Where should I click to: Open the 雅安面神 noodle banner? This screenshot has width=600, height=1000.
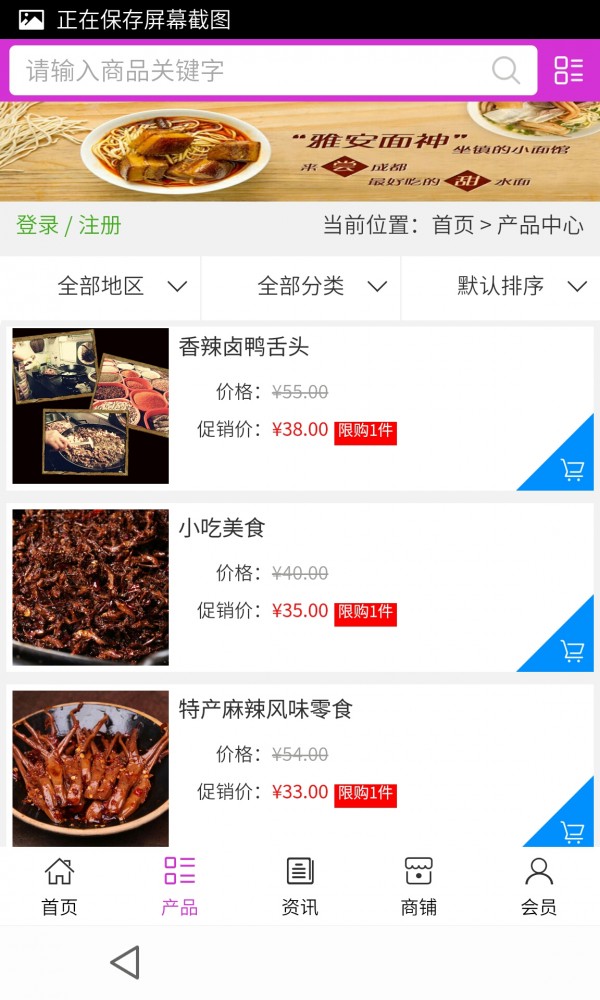click(300, 151)
